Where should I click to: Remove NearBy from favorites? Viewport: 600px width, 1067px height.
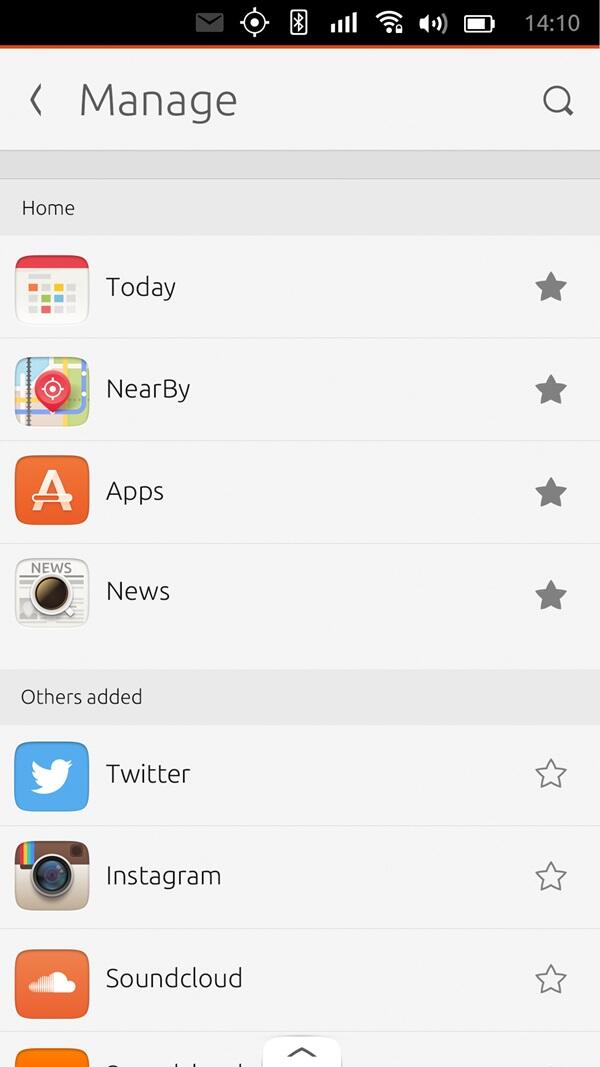[x=551, y=390]
